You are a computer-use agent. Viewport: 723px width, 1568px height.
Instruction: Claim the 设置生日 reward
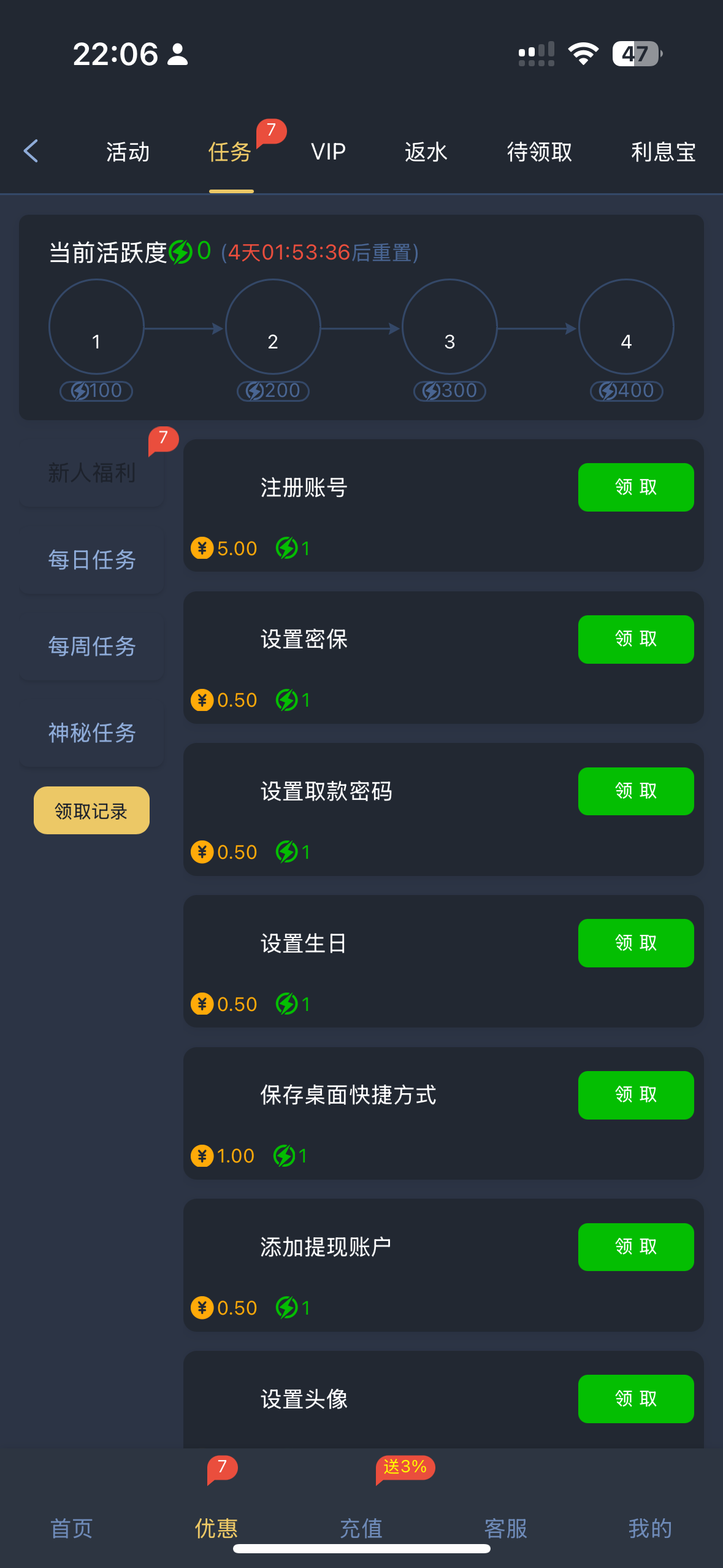tap(636, 943)
